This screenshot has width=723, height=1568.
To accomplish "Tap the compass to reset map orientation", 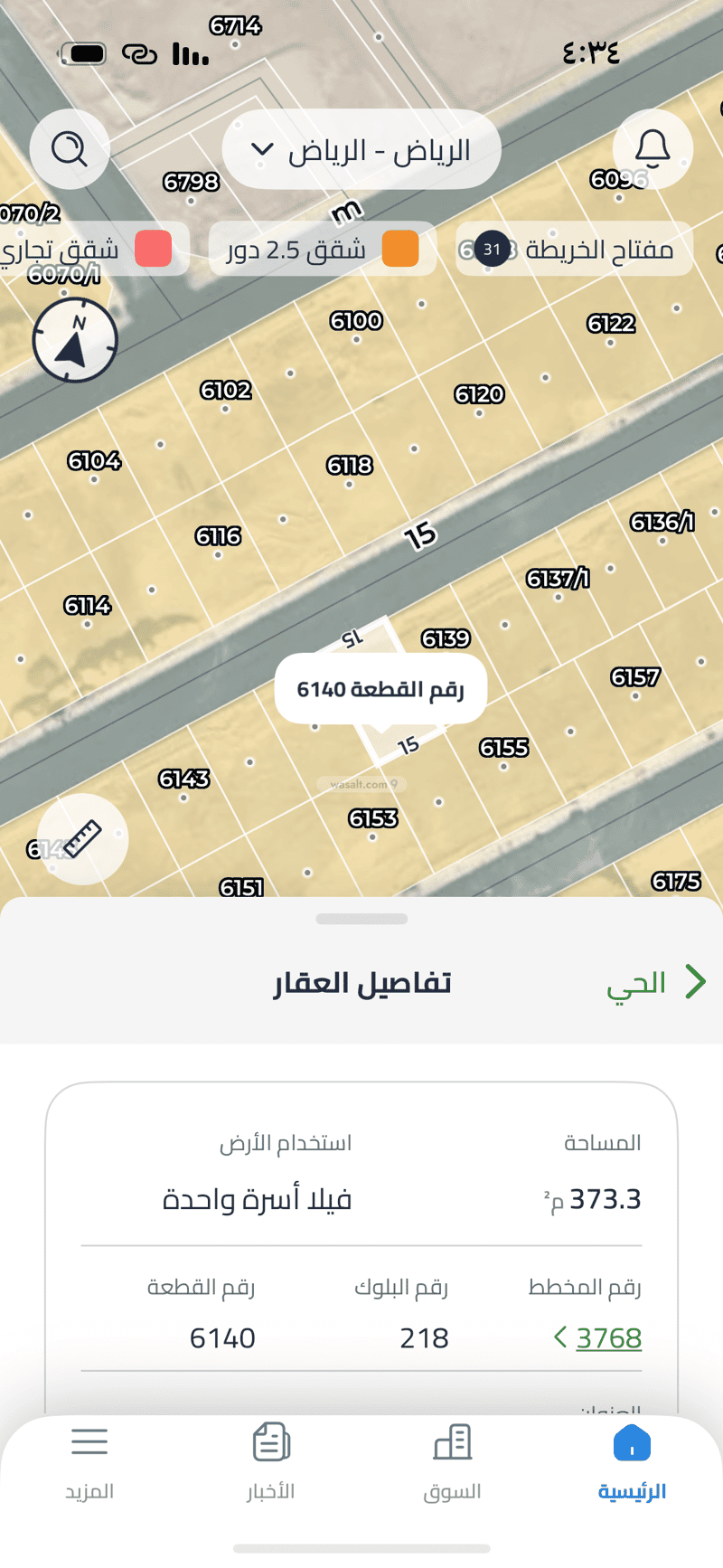I will [75, 341].
